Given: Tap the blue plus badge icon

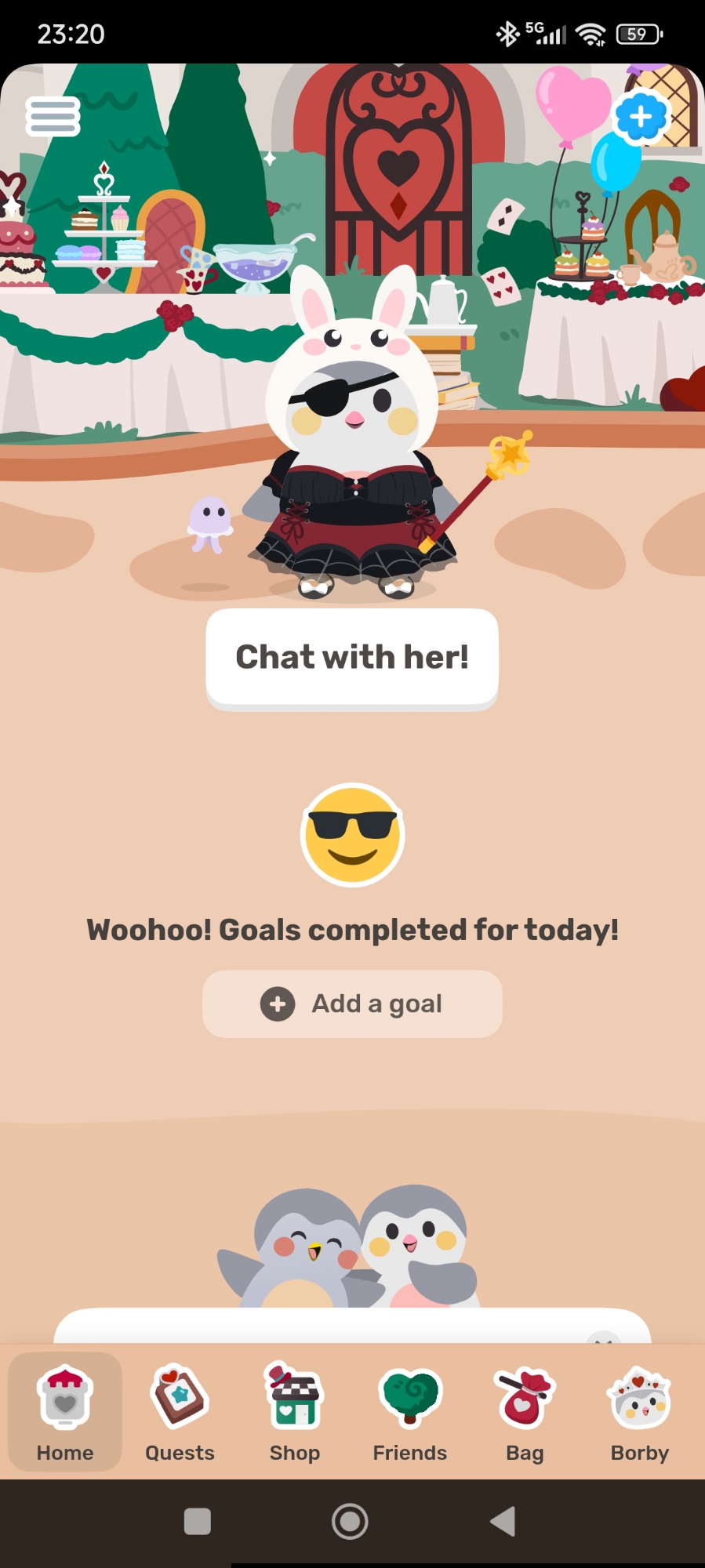Looking at the screenshot, I should tap(641, 118).
